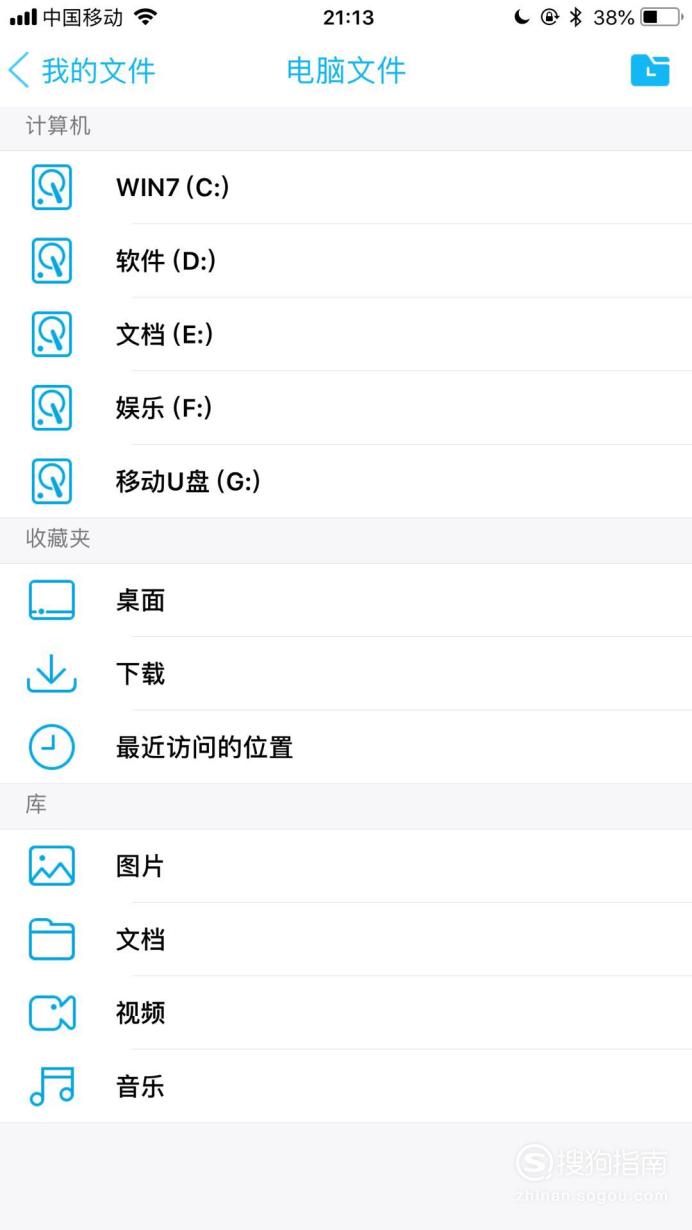View 最近访问的位置

[x=346, y=747]
